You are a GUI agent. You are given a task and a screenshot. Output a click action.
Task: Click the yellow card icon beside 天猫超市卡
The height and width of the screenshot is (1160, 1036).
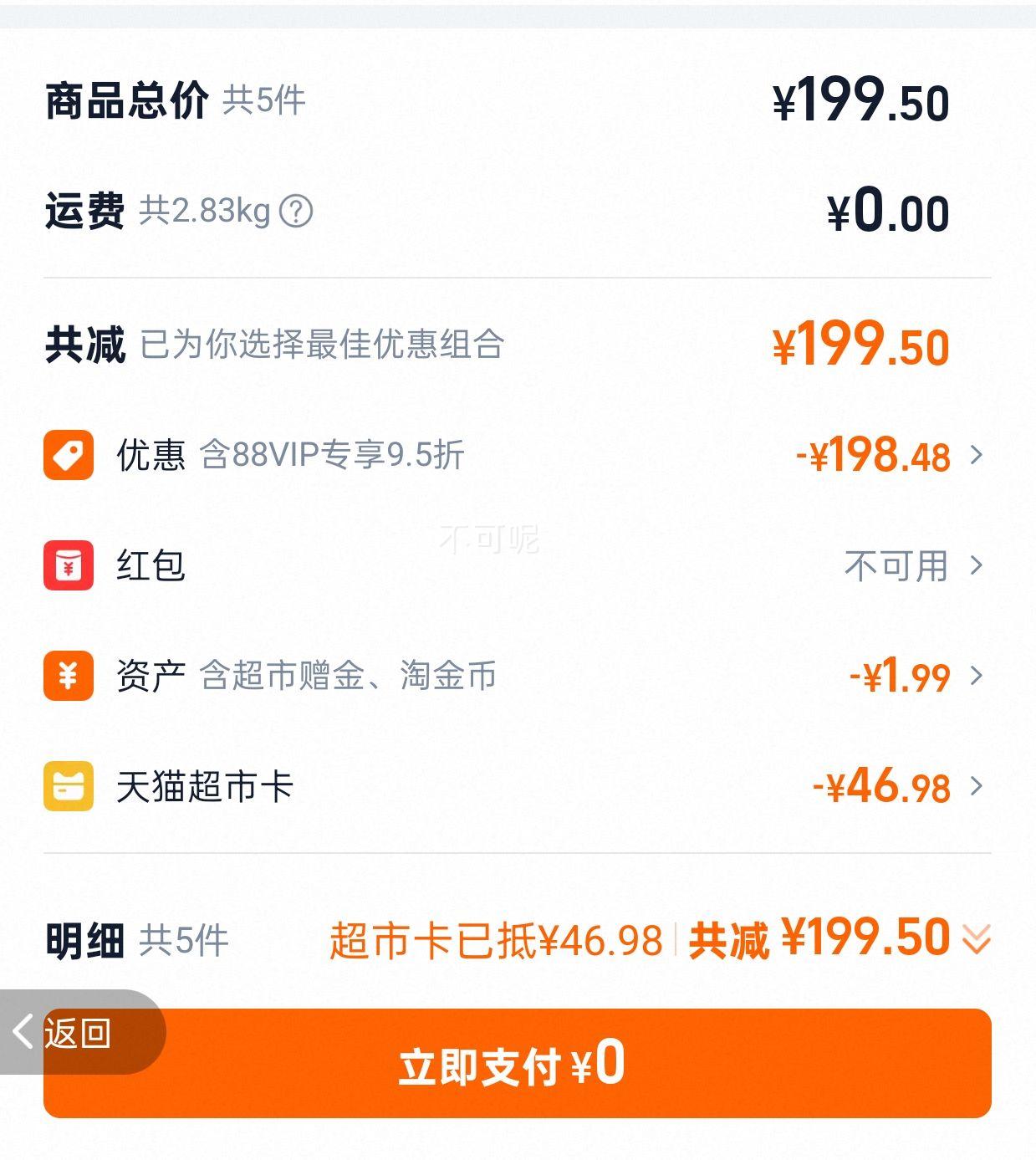point(69,784)
